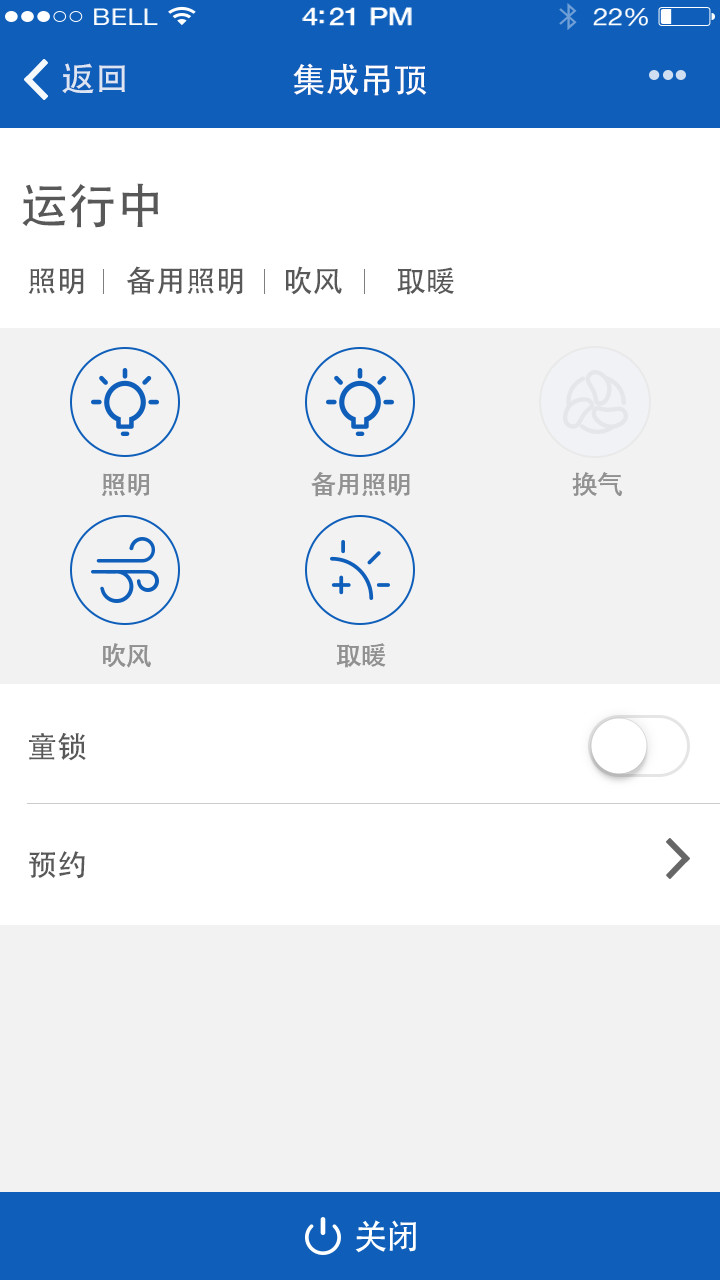Go back using the 返回 button
The image size is (720, 1280).
pos(76,79)
